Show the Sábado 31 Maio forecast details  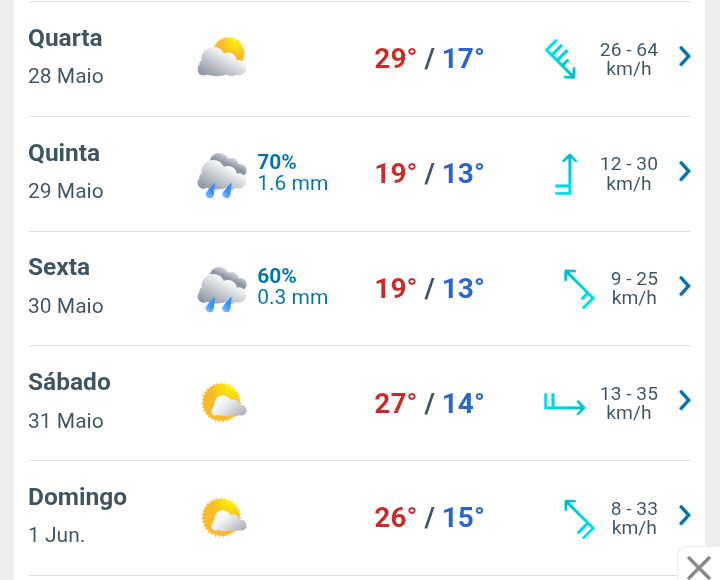pos(684,401)
